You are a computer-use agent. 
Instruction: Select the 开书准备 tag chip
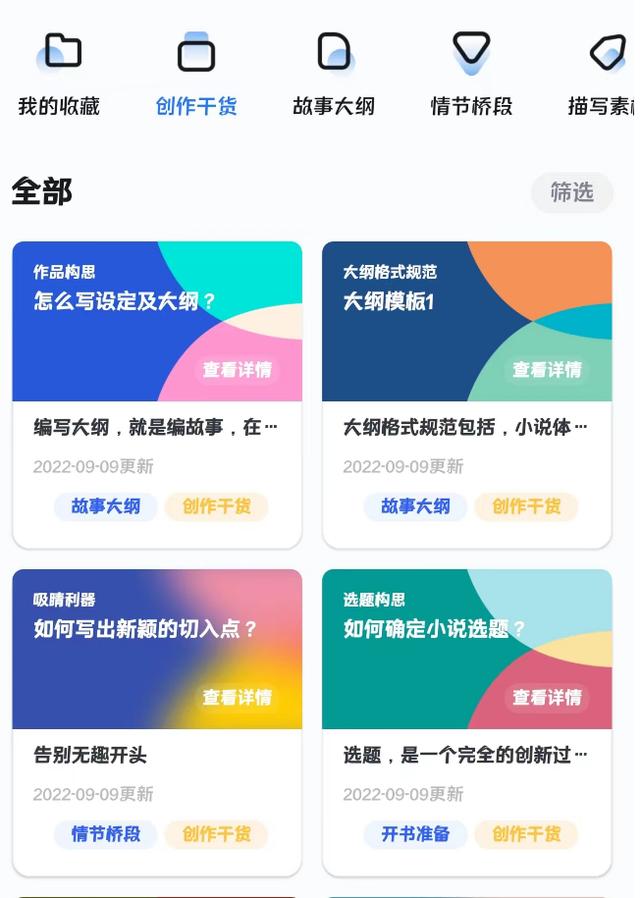coord(415,834)
